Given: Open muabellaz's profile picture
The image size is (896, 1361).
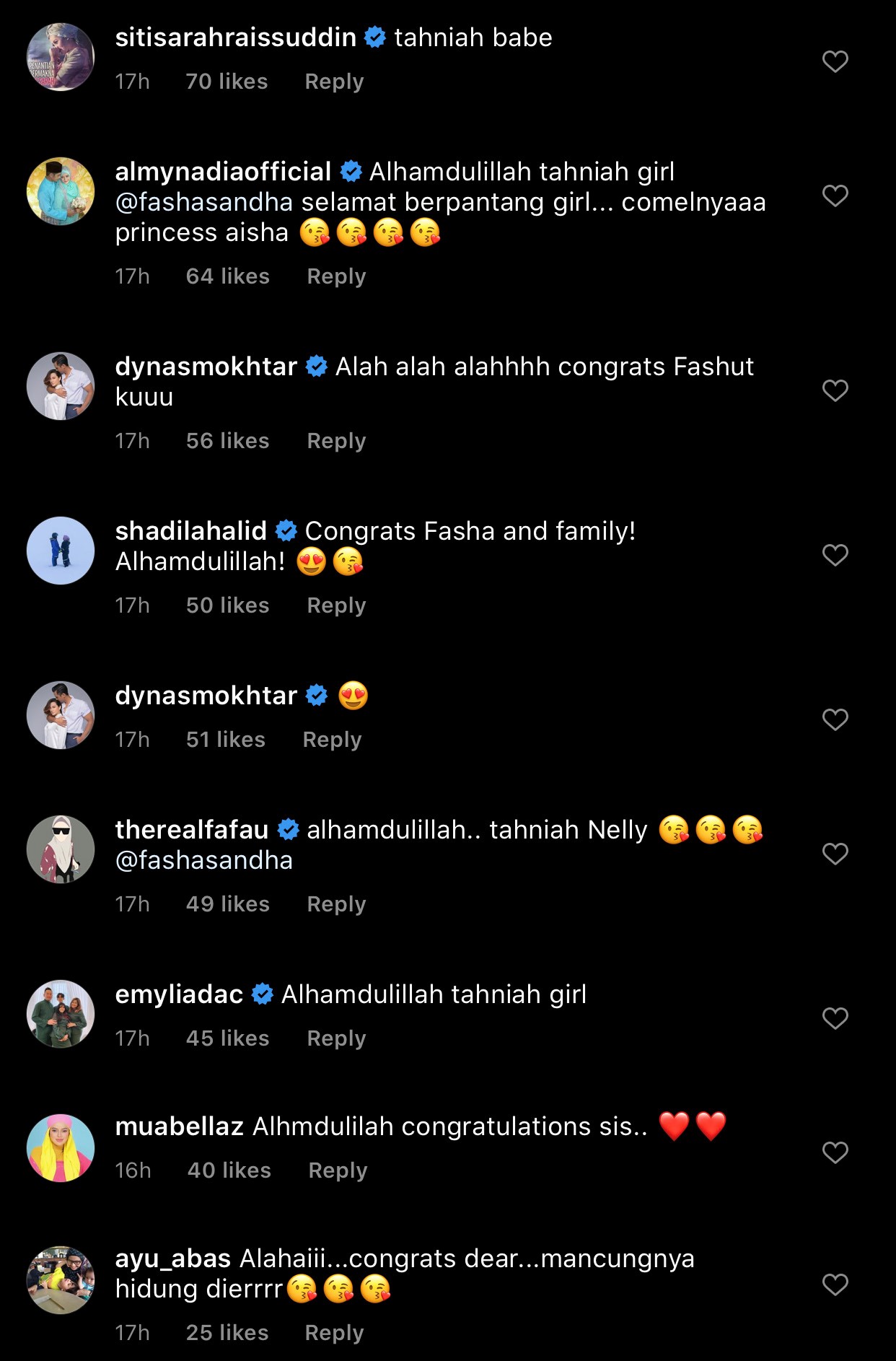Looking at the screenshot, I should pyautogui.click(x=61, y=1148).
